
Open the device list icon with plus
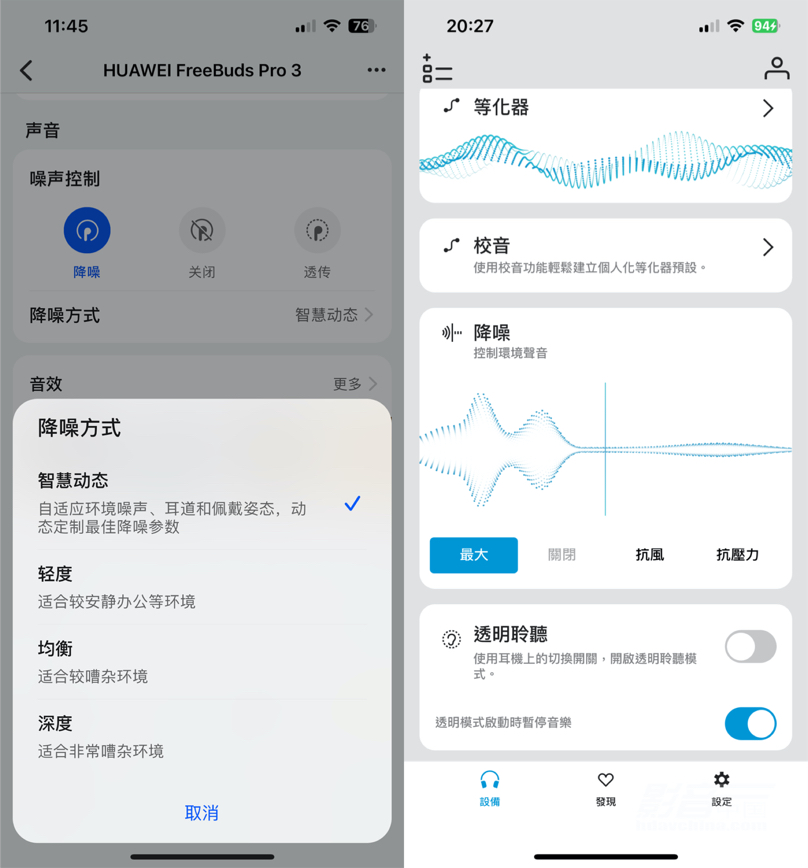[437, 68]
